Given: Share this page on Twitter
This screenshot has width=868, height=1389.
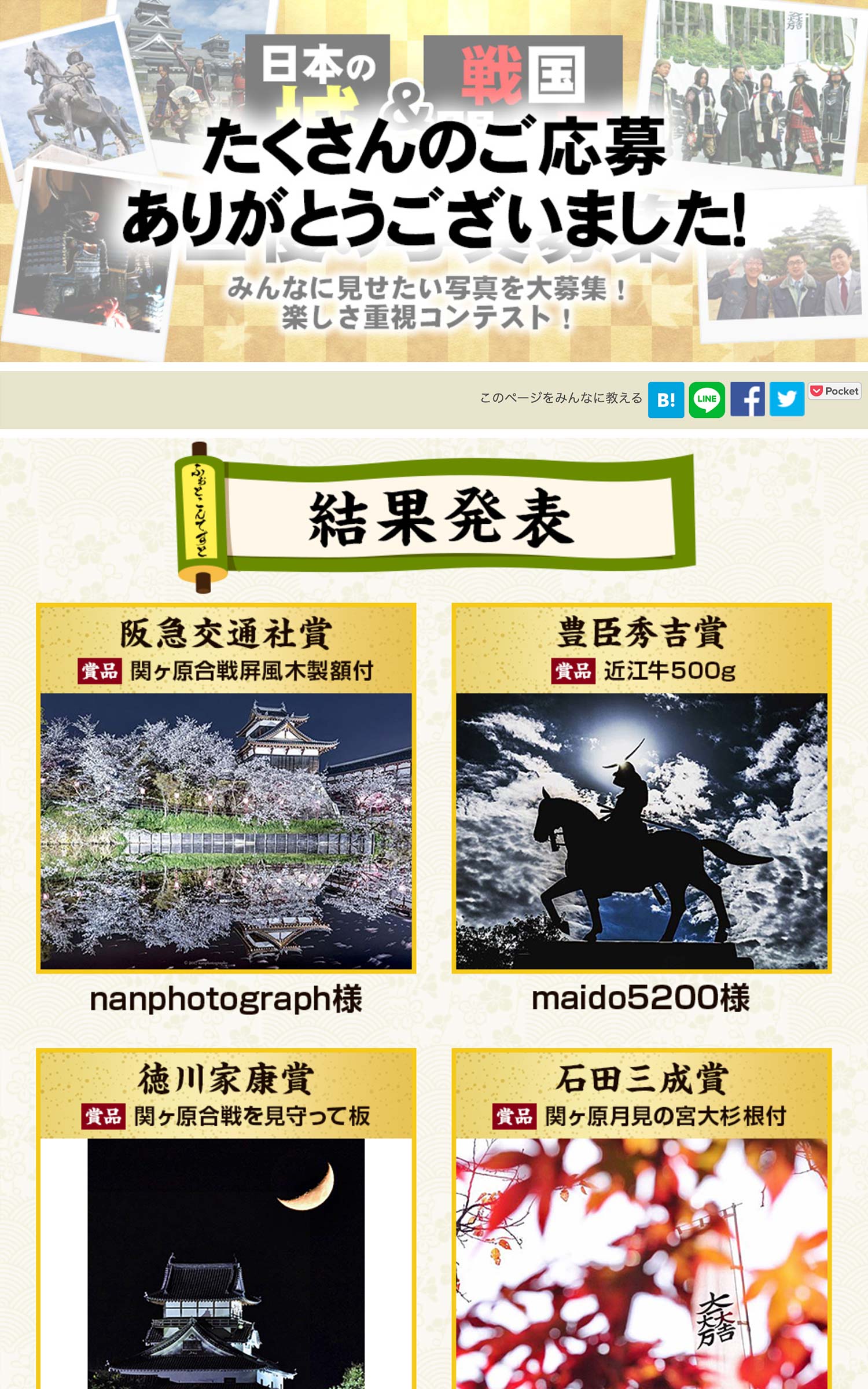Looking at the screenshot, I should 786,399.
